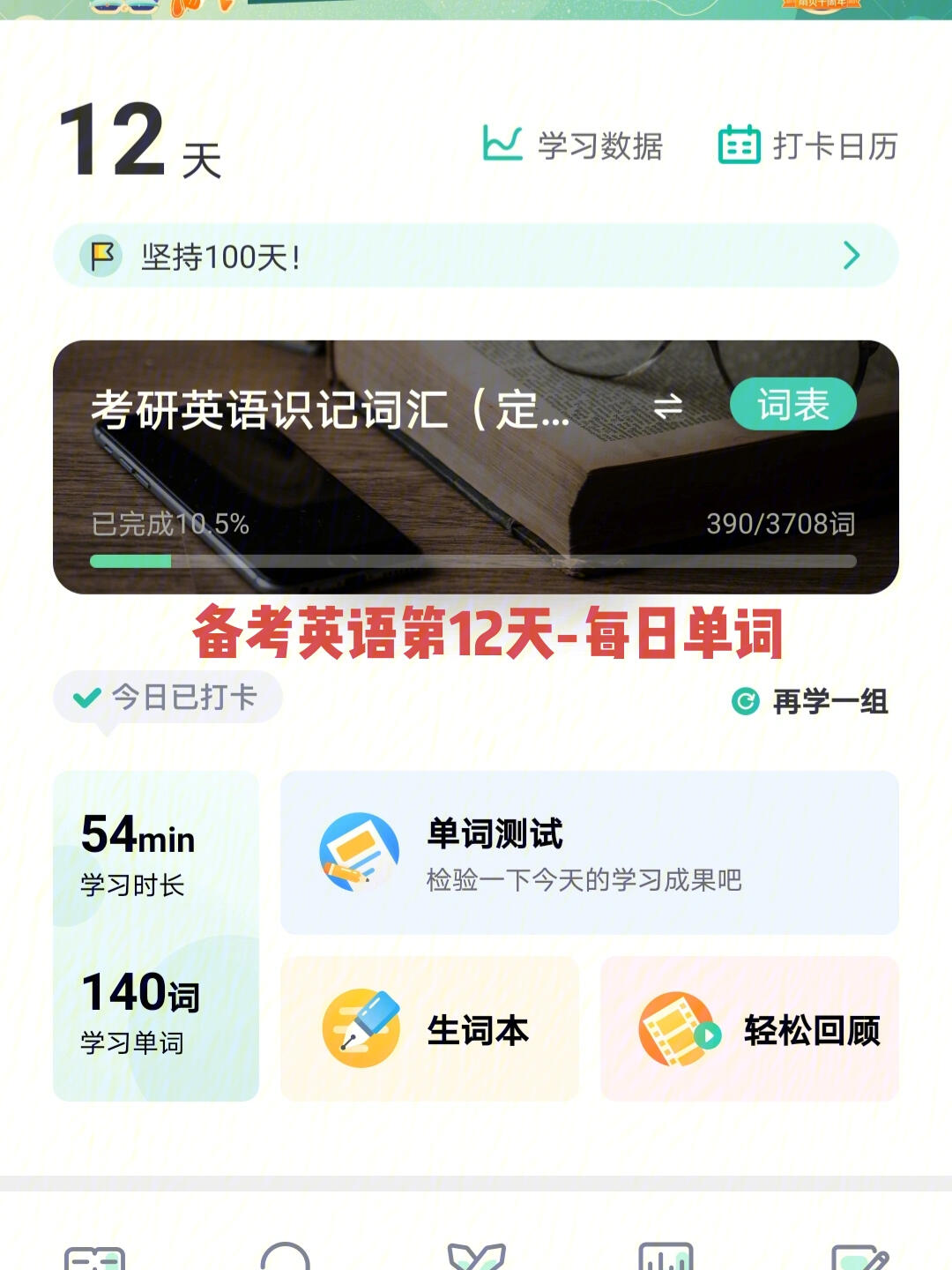Image resolution: width=952 pixels, height=1270 pixels.
Task: Switch vocabulary book via swap arrows icon
Action: pyautogui.click(x=667, y=407)
